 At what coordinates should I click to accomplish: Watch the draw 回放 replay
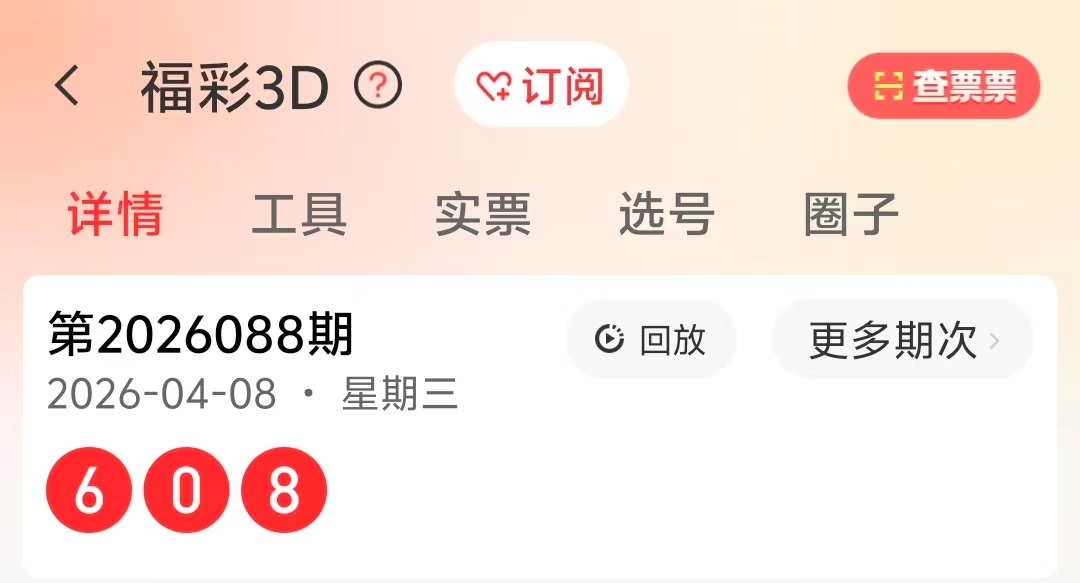click(651, 340)
